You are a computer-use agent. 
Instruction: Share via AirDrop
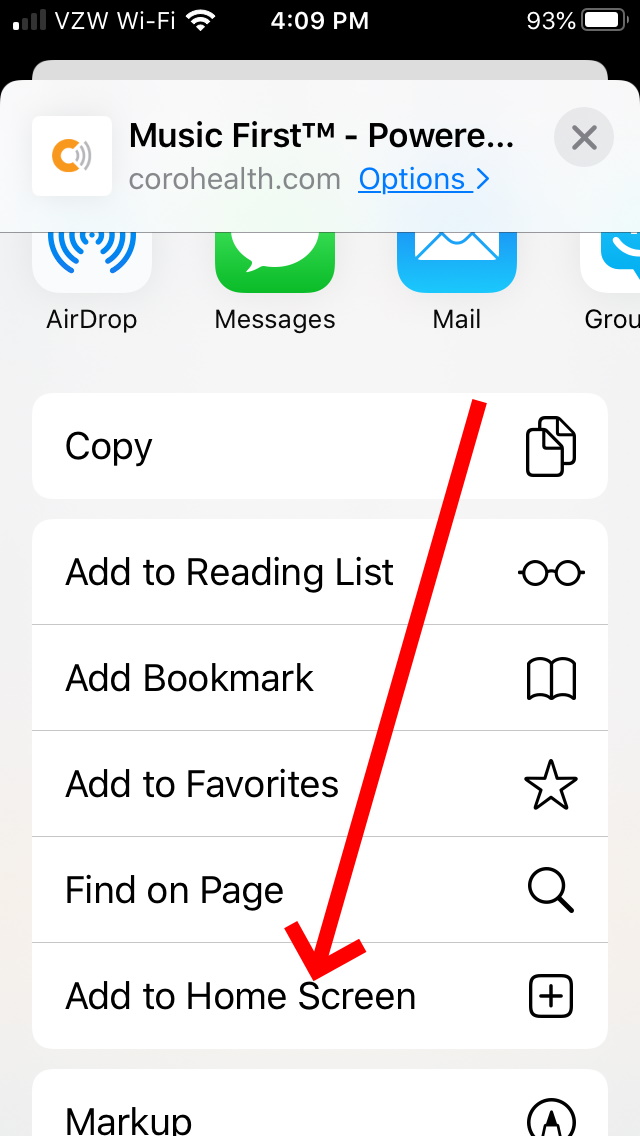(x=92, y=279)
